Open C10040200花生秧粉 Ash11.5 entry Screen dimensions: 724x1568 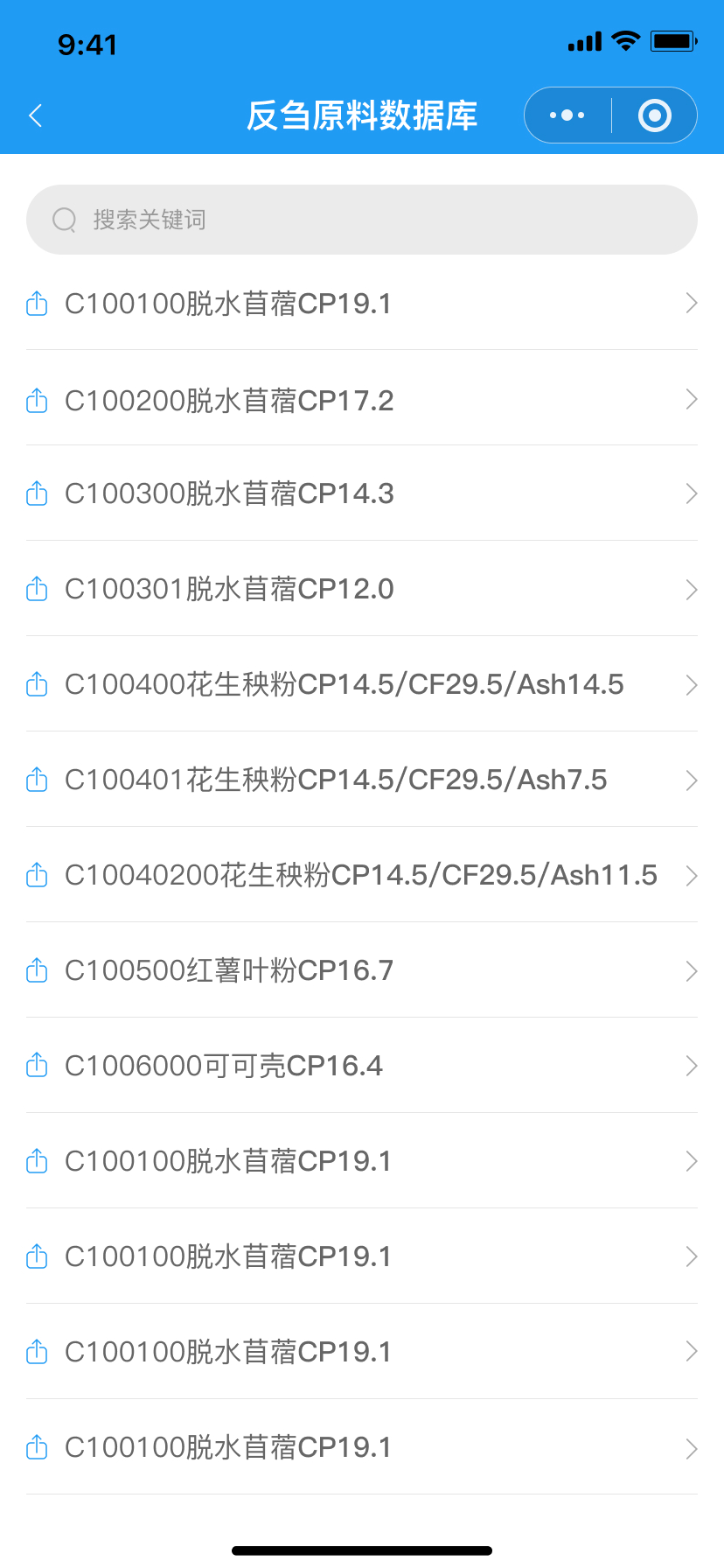click(x=362, y=875)
